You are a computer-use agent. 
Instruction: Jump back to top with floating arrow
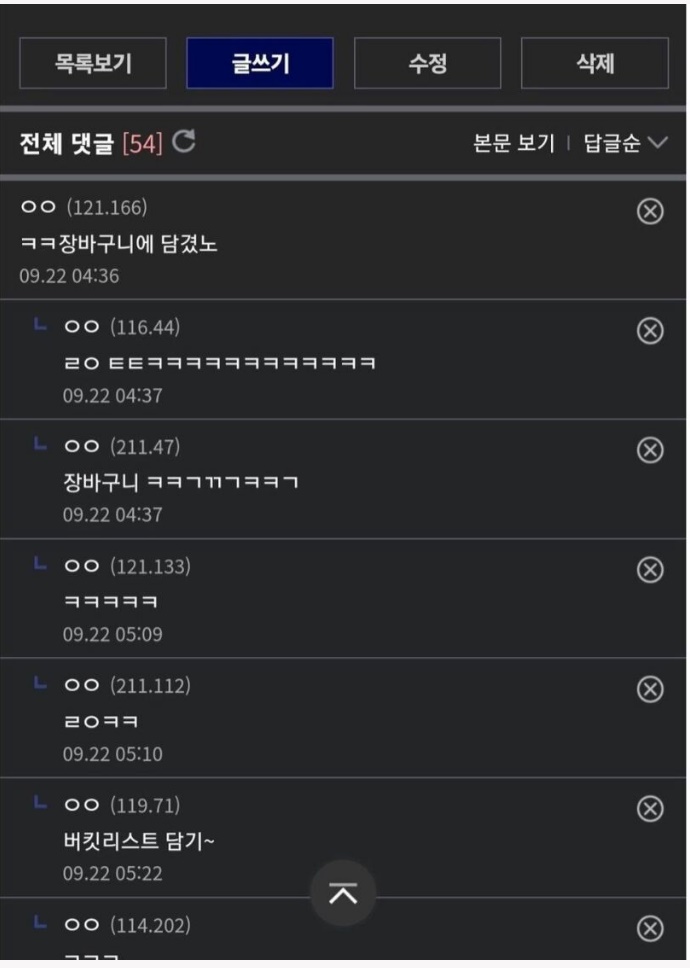343,893
